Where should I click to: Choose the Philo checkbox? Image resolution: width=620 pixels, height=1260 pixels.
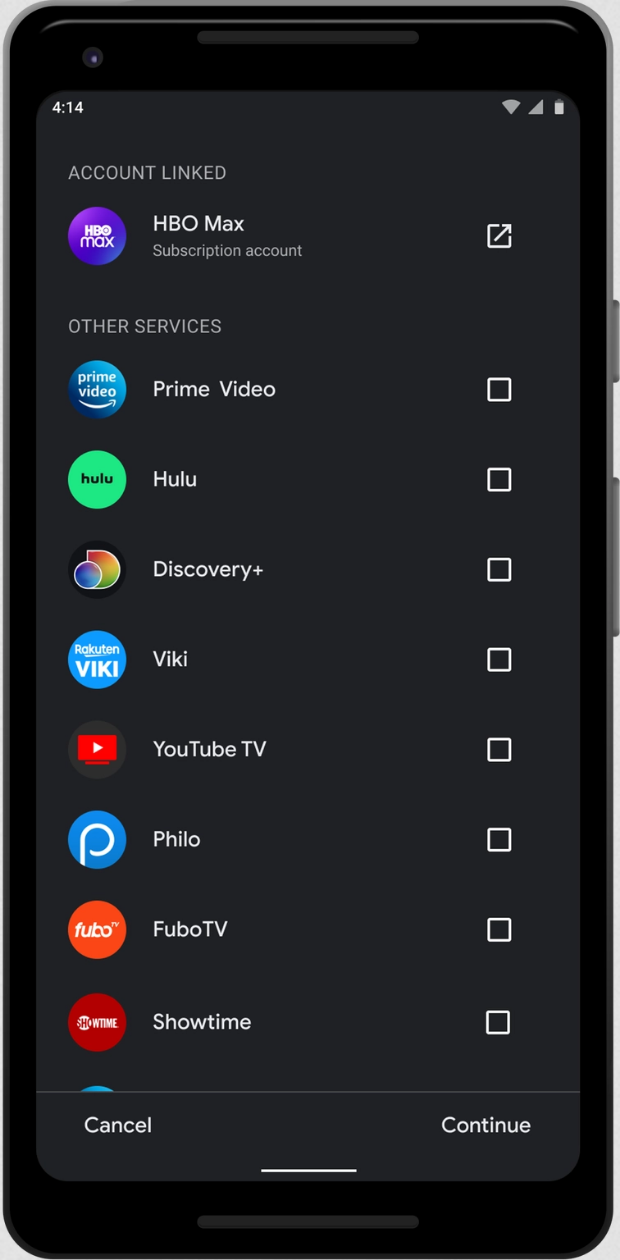(x=499, y=839)
